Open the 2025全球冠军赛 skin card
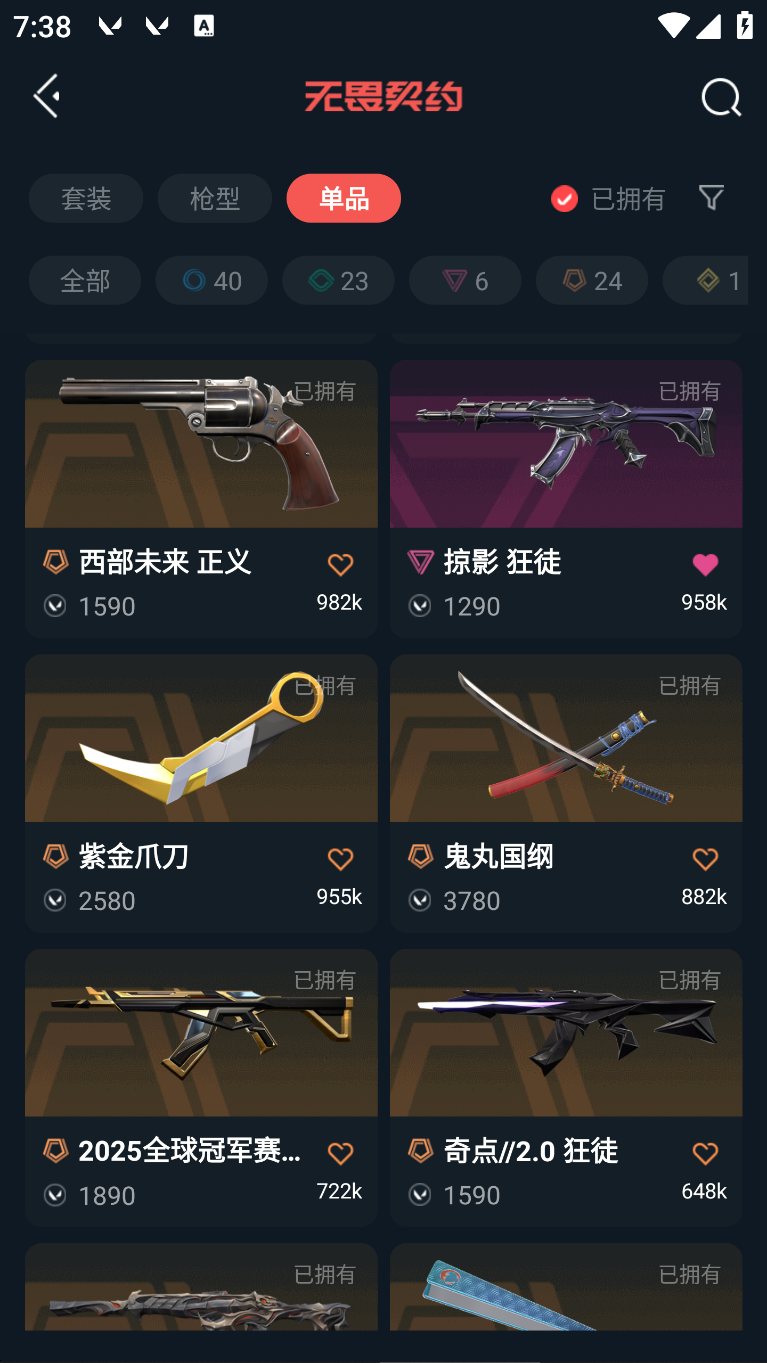The height and width of the screenshot is (1363, 767). click(201, 1087)
